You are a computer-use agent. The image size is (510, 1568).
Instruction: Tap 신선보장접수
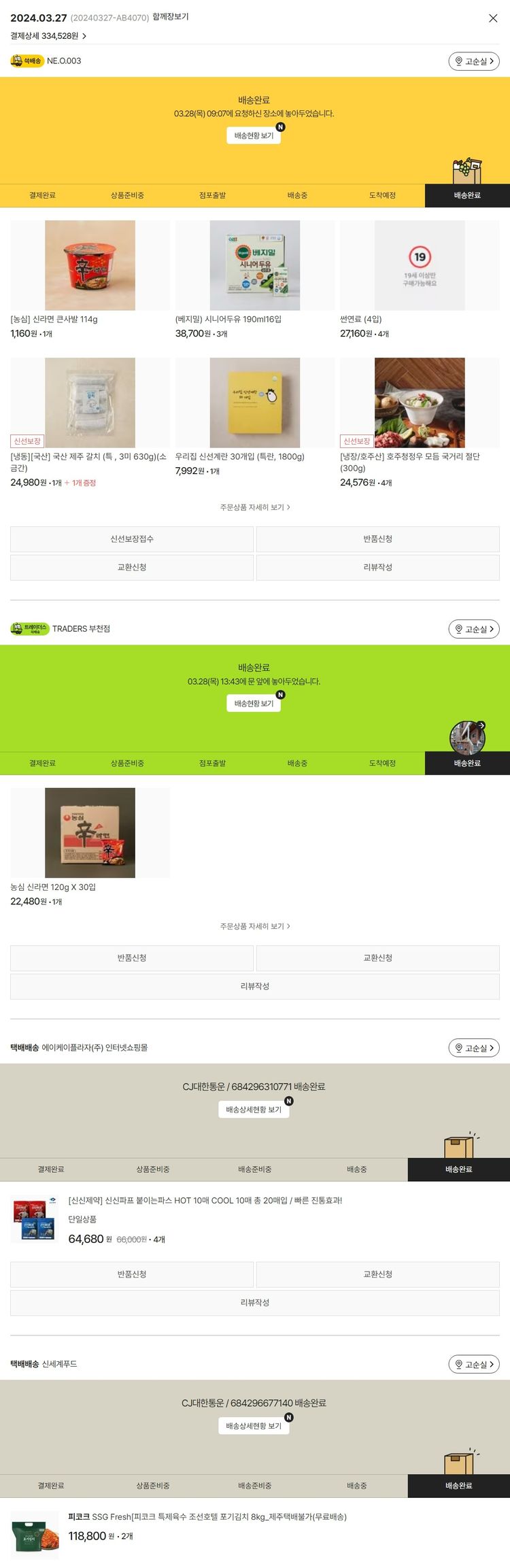click(132, 539)
